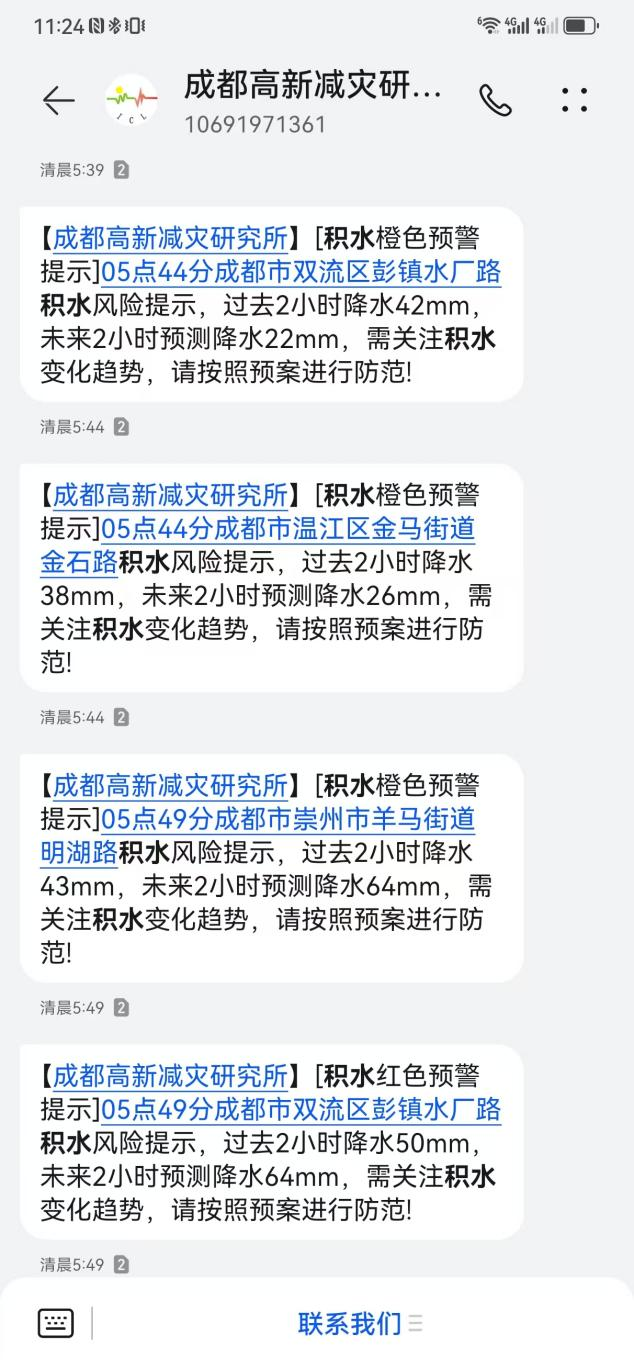Tap 成都高新减灾研究所 link in the 降水38mm message

pyautogui.click(x=170, y=496)
